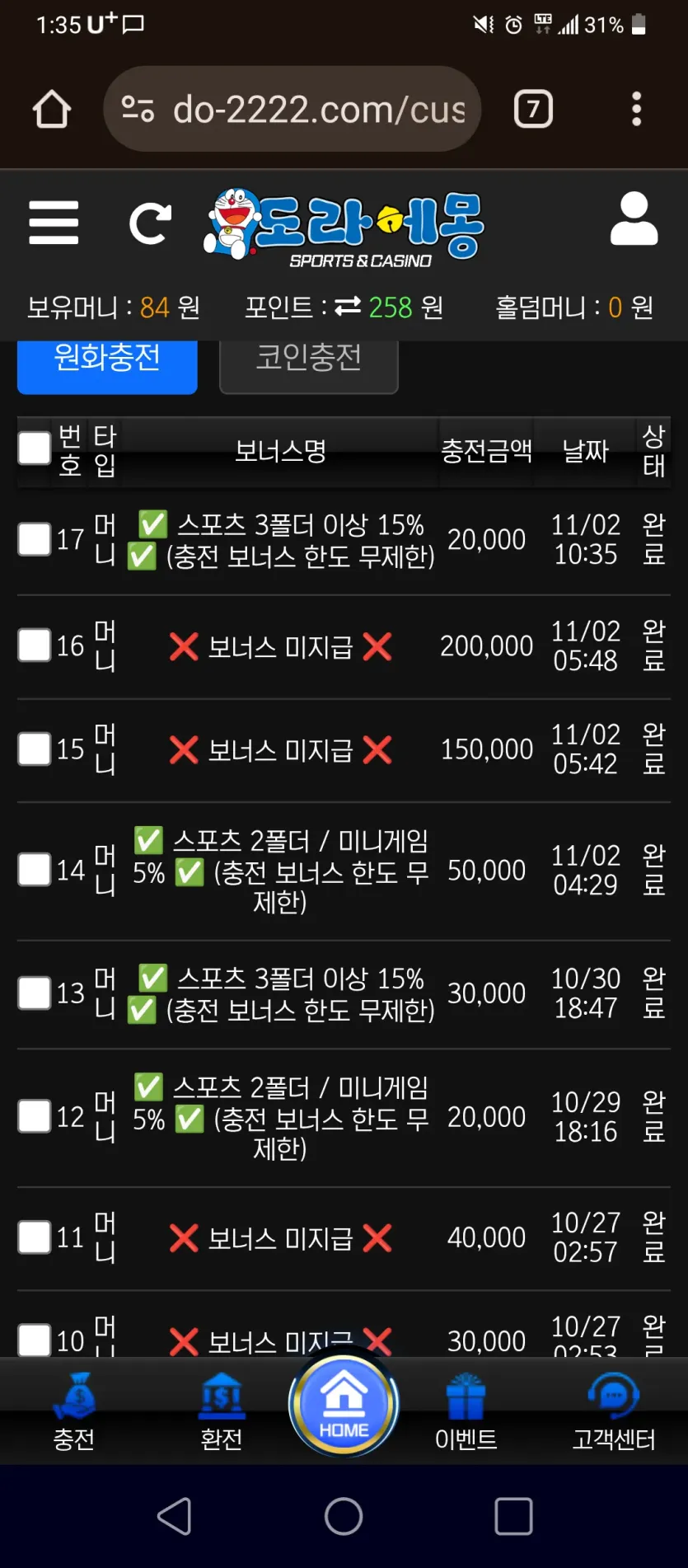Open 고객센터 customer support
The image size is (688, 1568).
[x=614, y=1412]
